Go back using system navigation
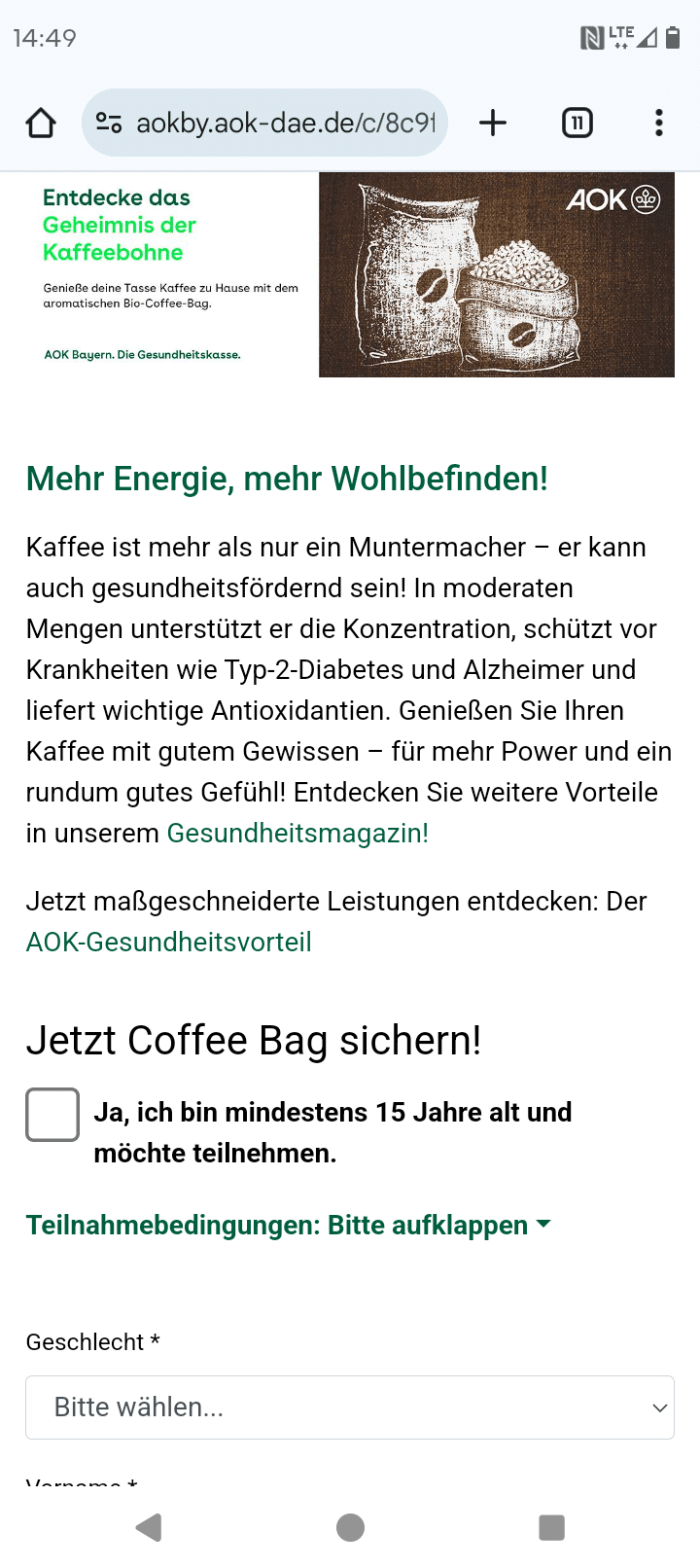The image size is (700, 1568). pyautogui.click(x=149, y=1527)
